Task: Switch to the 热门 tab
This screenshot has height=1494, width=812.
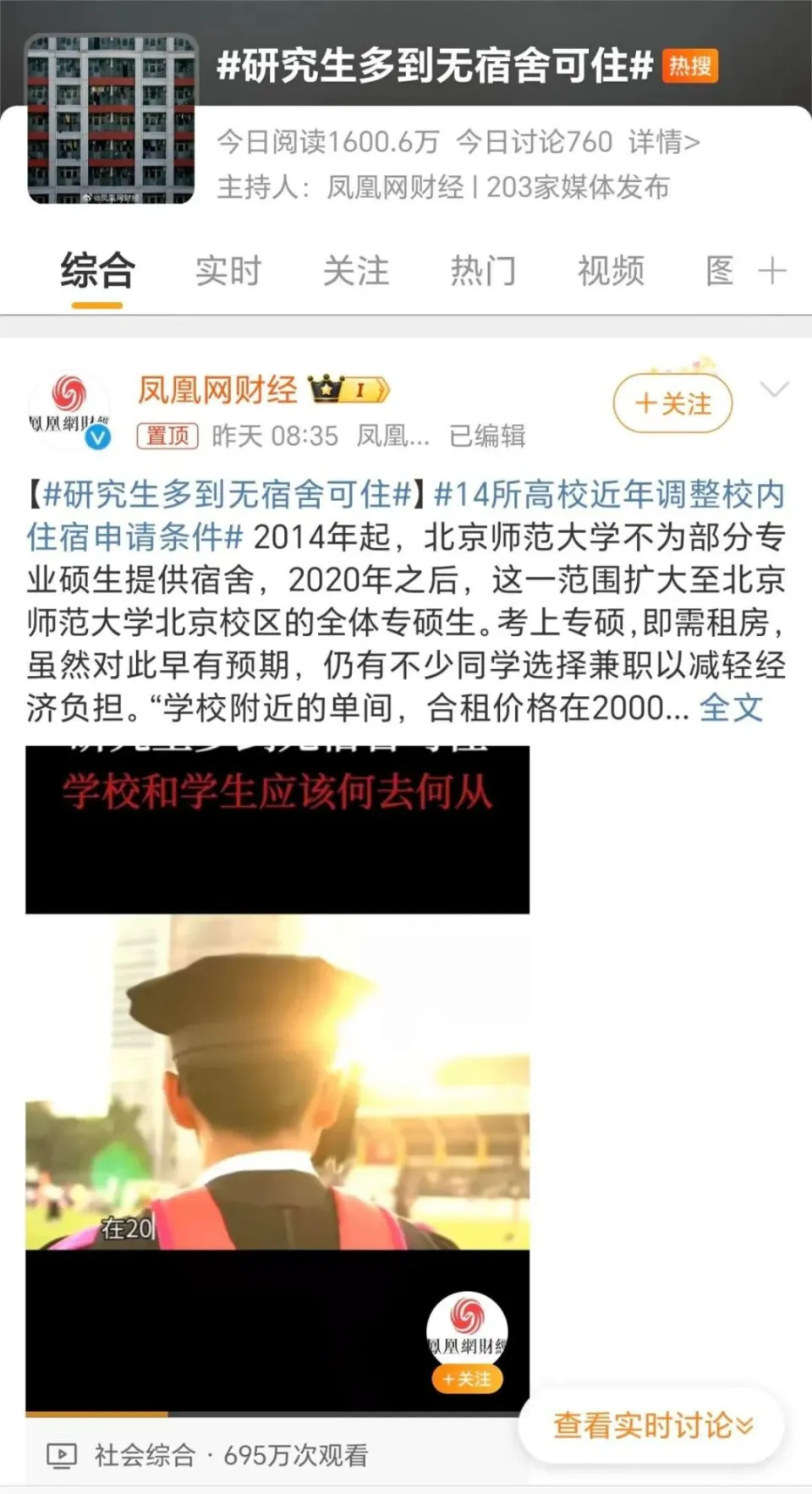Action: (482, 272)
